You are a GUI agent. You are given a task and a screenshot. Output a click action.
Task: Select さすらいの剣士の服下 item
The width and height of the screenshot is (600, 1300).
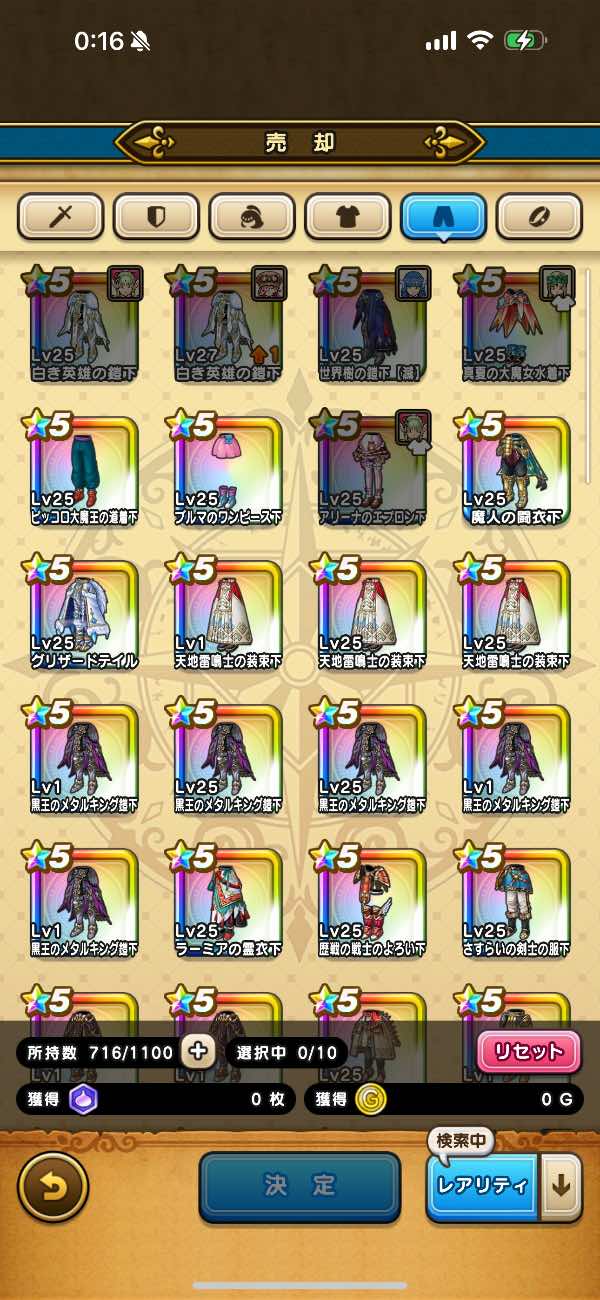516,902
